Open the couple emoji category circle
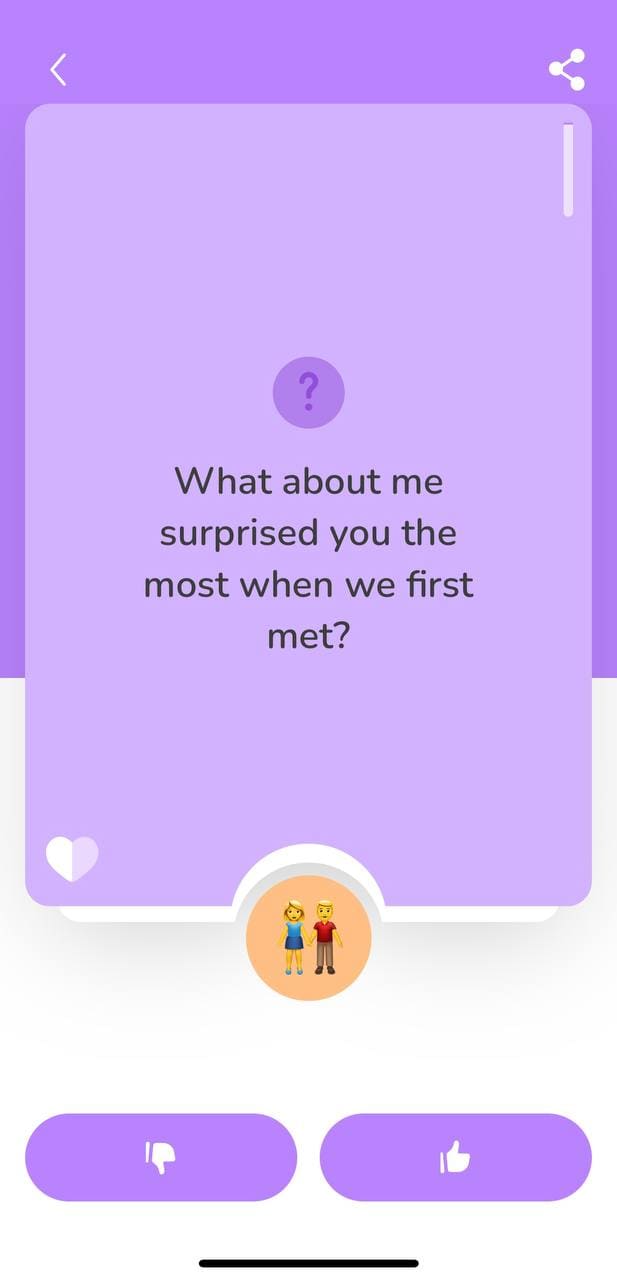Image resolution: width=617 pixels, height=1280 pixels. click(x=309, y=937)
